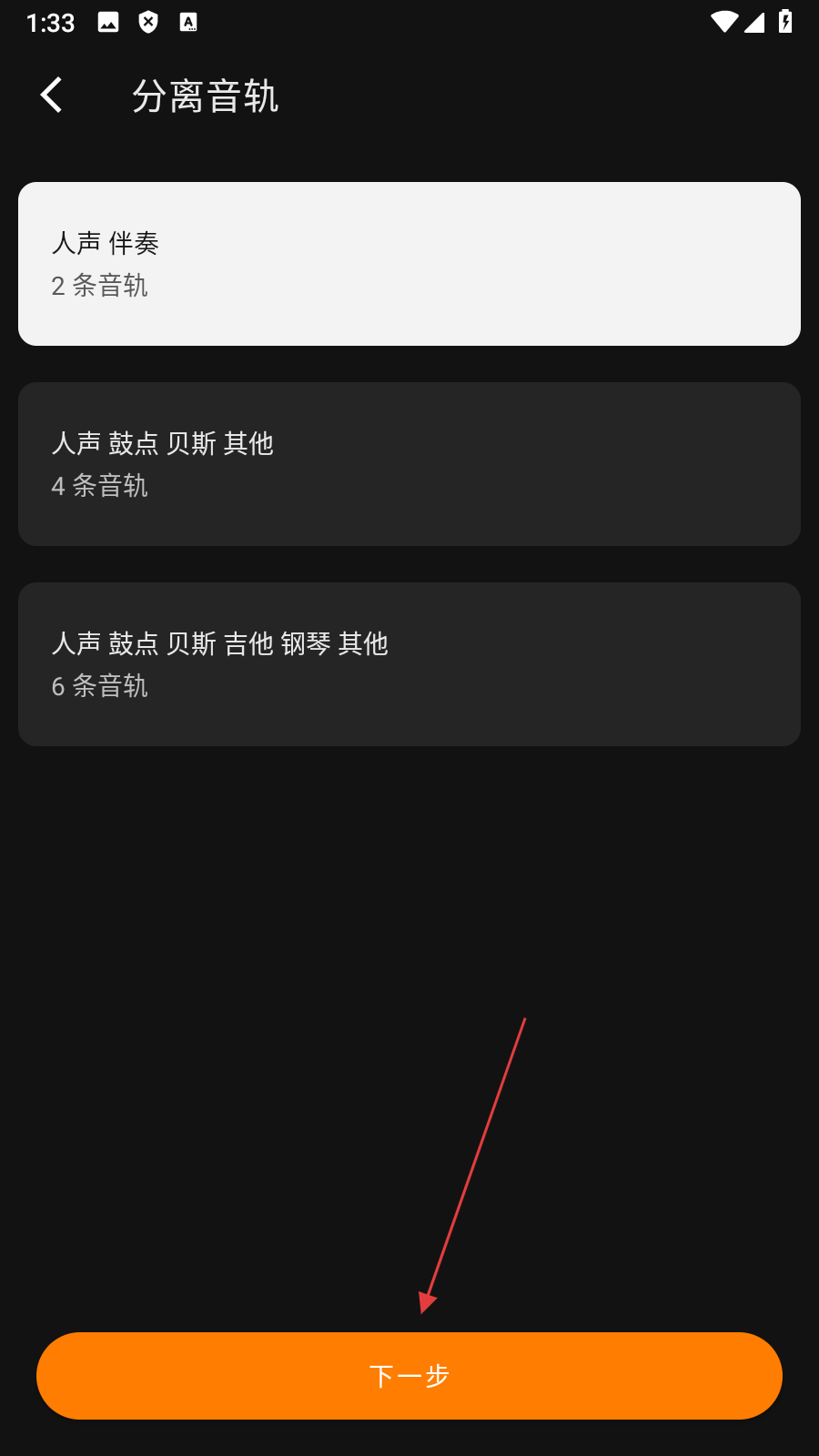The width and height of the screenshot is (819, 1456).
Task: Select the 人声 伴奏 2-track option
Action: (x=409, y=264)
